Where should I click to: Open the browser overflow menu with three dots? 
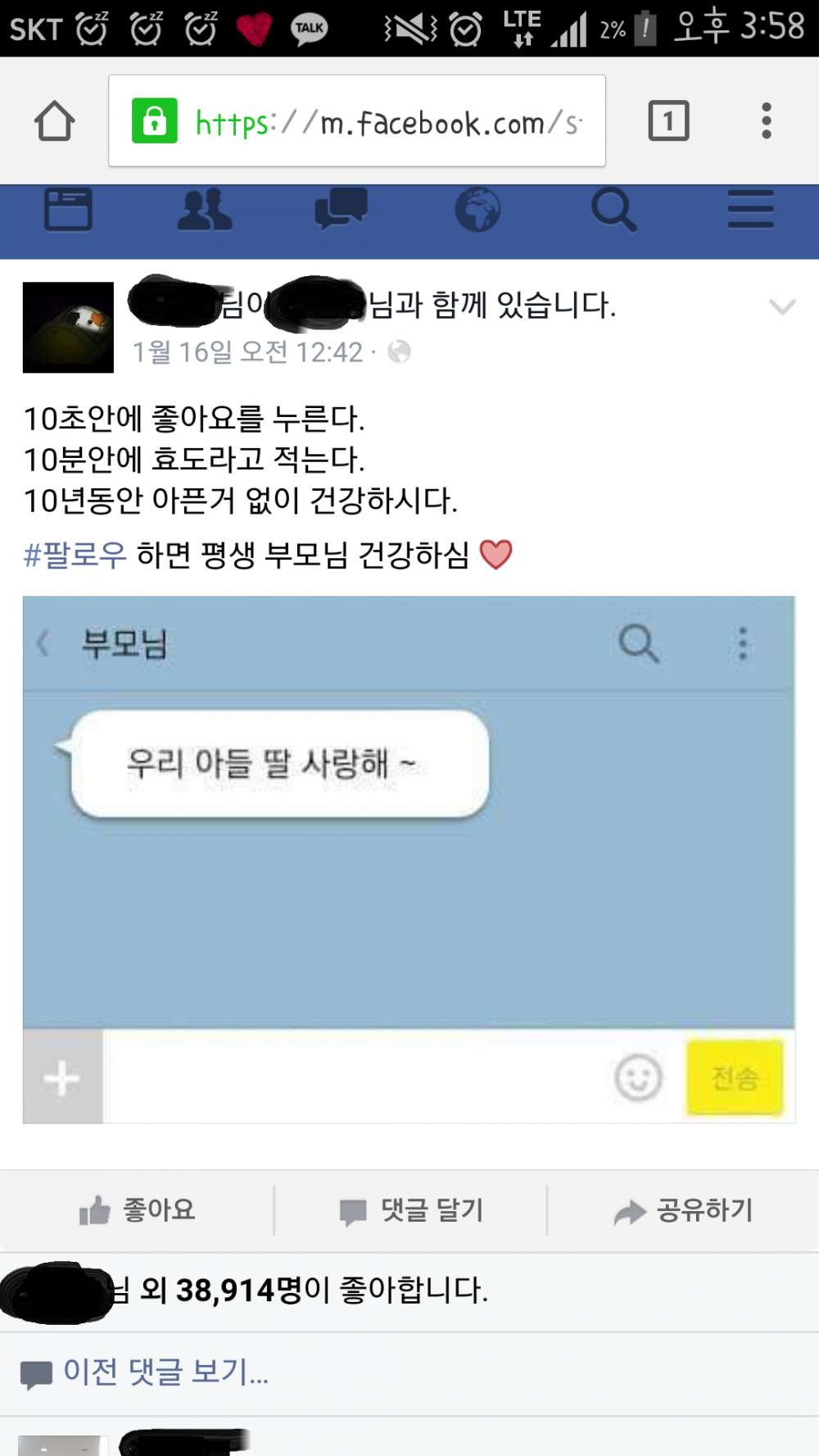click(767, 120)
